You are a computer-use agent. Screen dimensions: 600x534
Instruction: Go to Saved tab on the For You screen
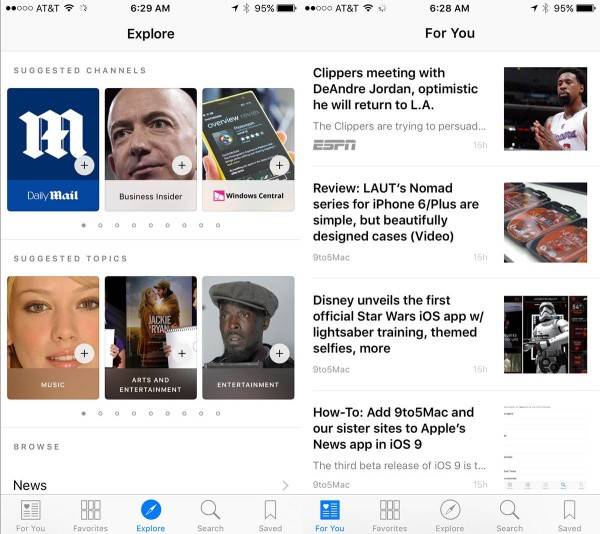[569, 515]
